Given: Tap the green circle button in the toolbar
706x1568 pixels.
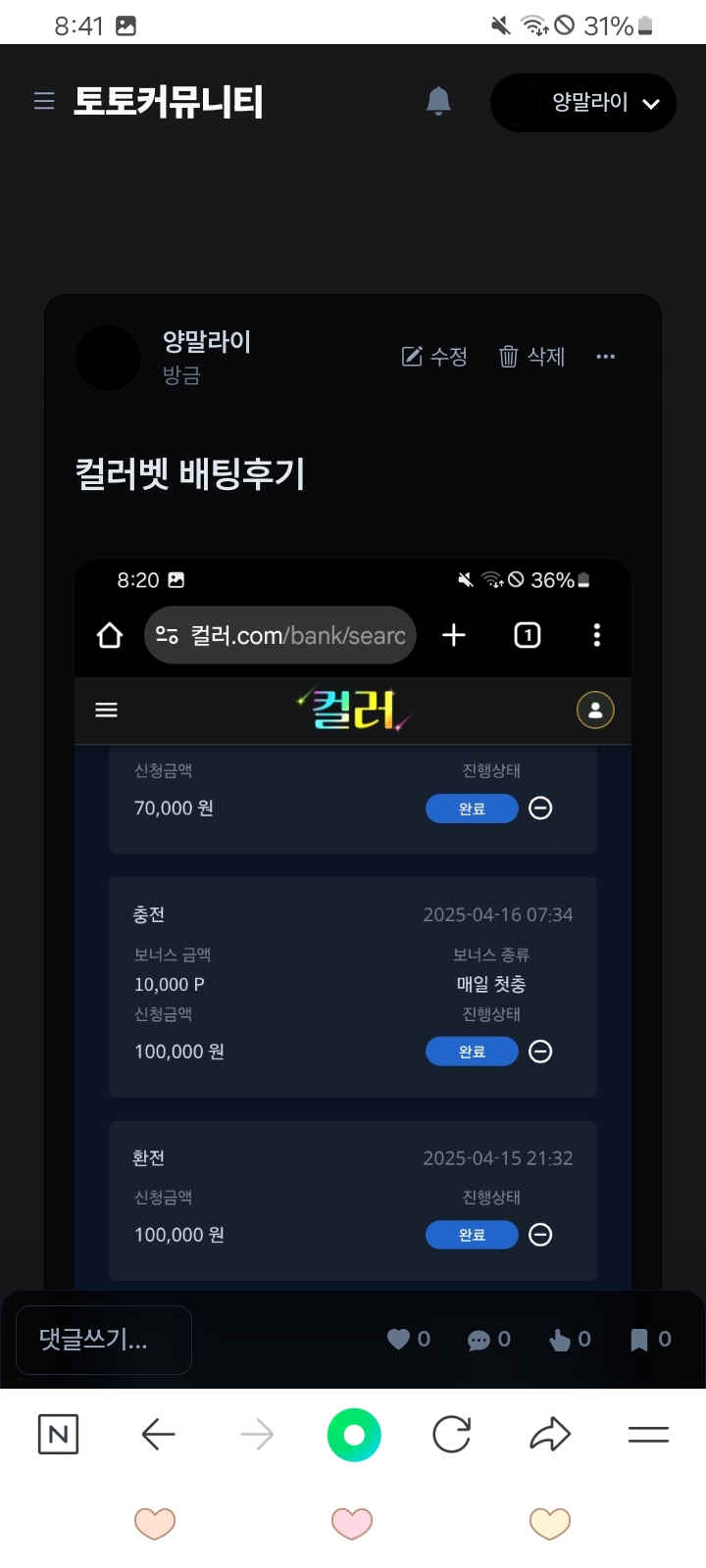Looking at the screenshot, I should pyautogui.click(x=354, y=1435).
